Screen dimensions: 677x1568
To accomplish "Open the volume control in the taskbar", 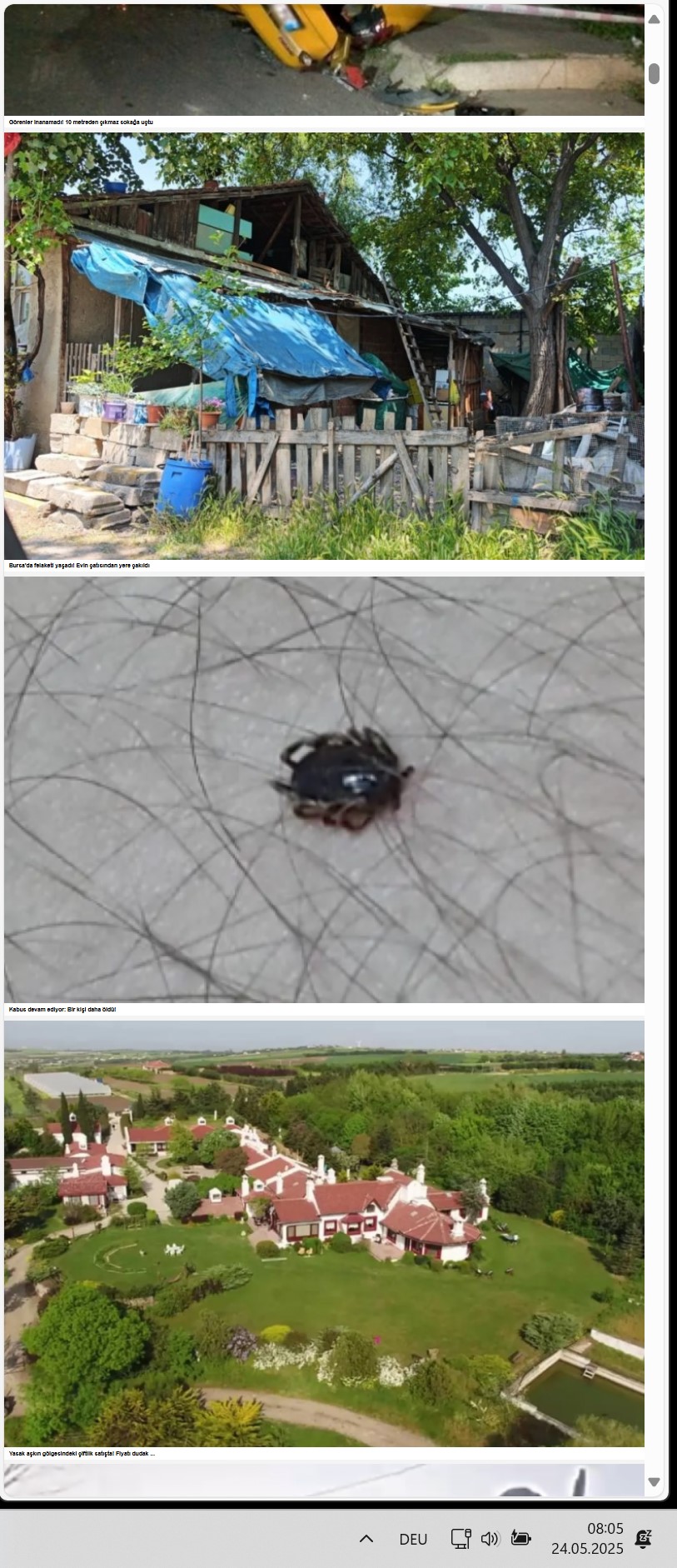I will [490, 1539].
